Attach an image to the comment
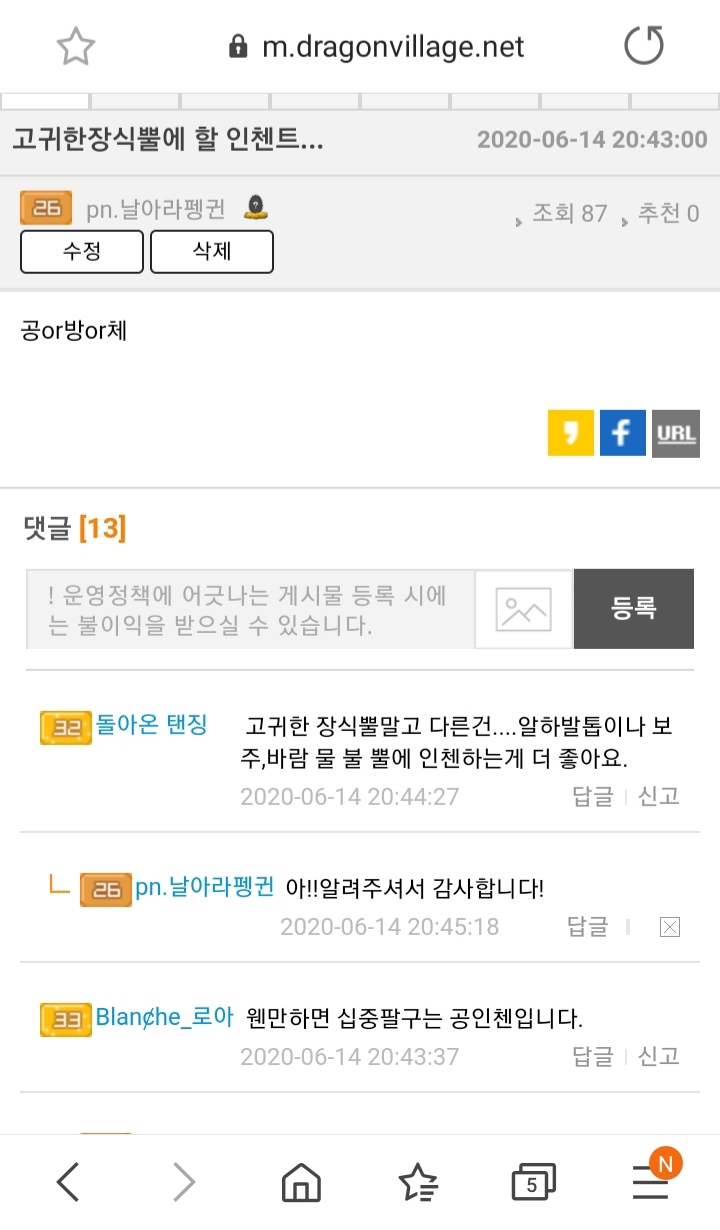720x1230 pixels. (x=524, y=610)
